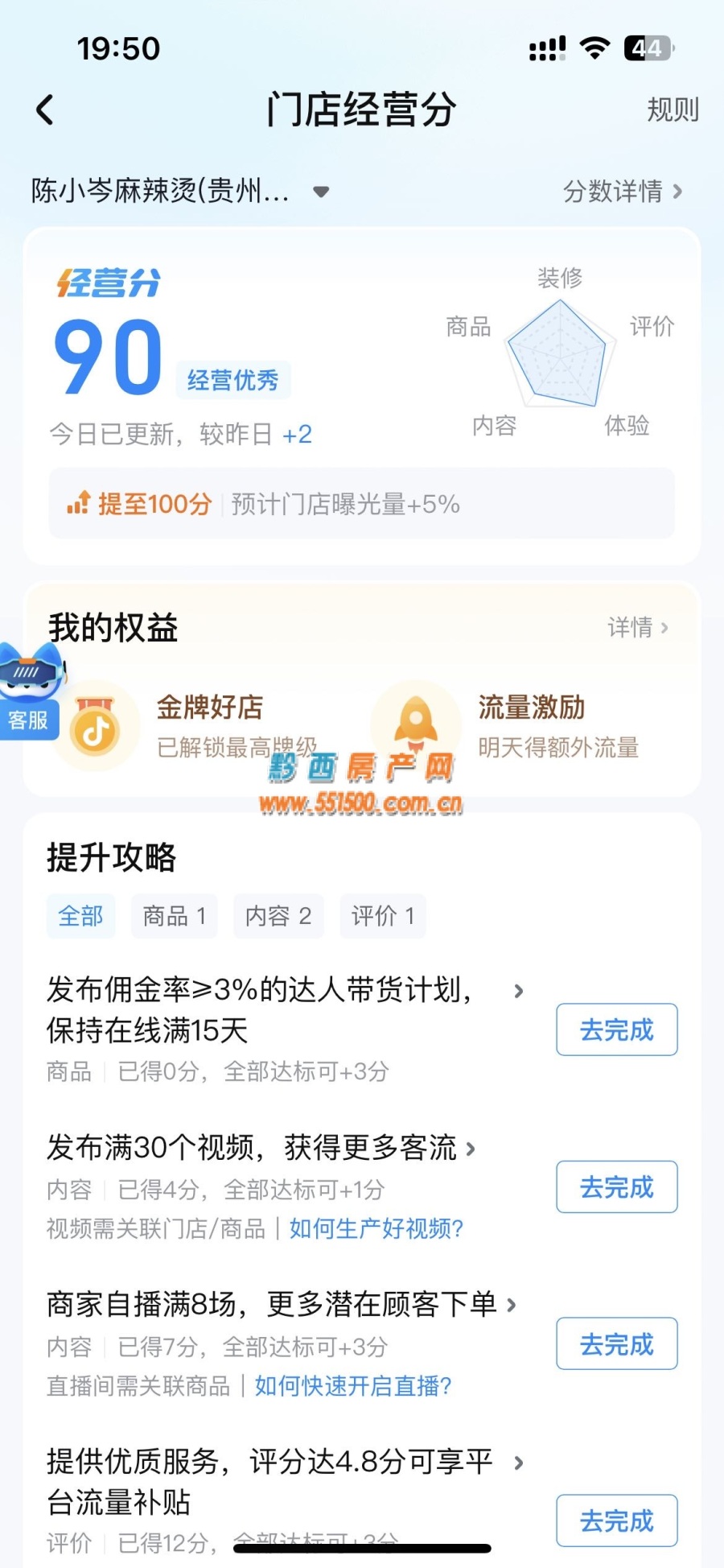Open the 如何生产好视频? help link
724x1568 pixels.
point(376,1228)
